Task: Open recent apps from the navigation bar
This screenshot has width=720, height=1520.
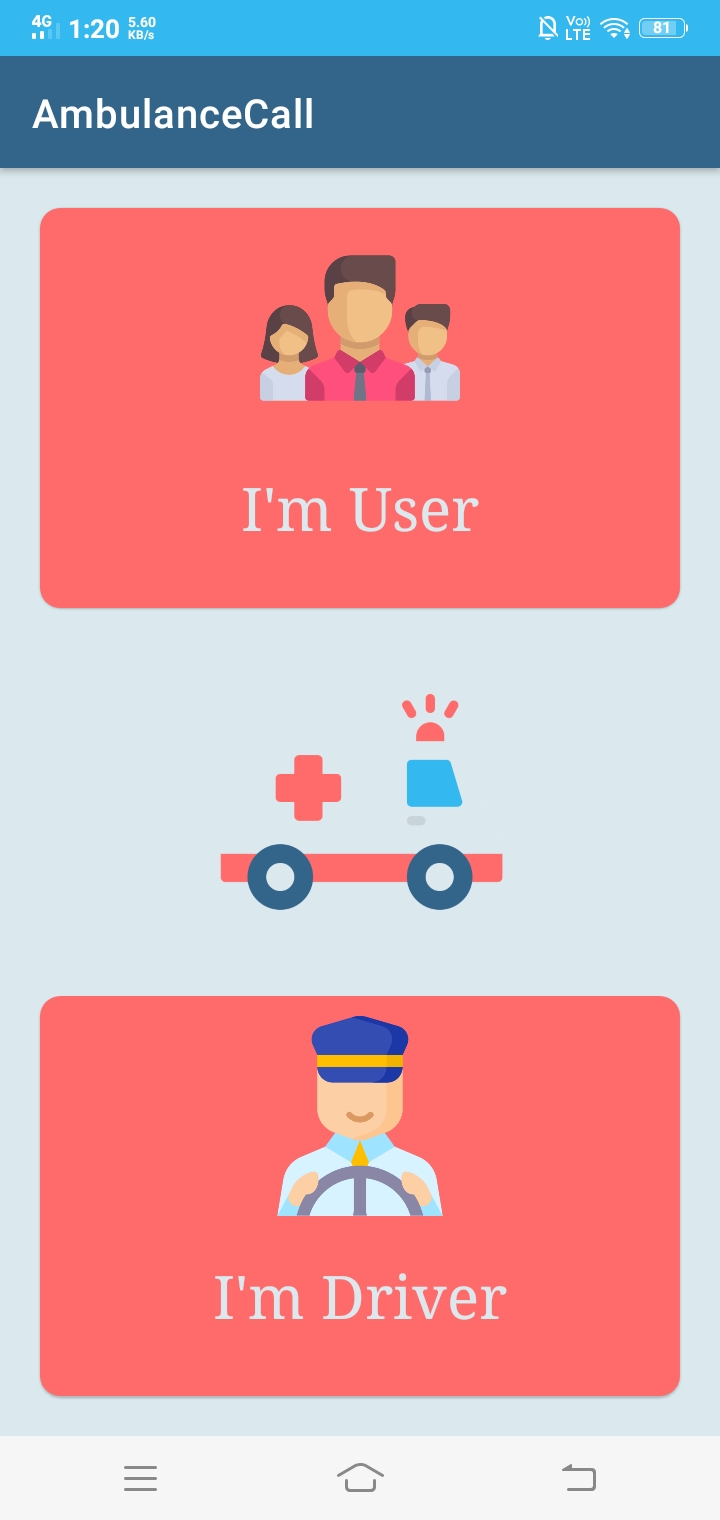Action: point(141,1478)
